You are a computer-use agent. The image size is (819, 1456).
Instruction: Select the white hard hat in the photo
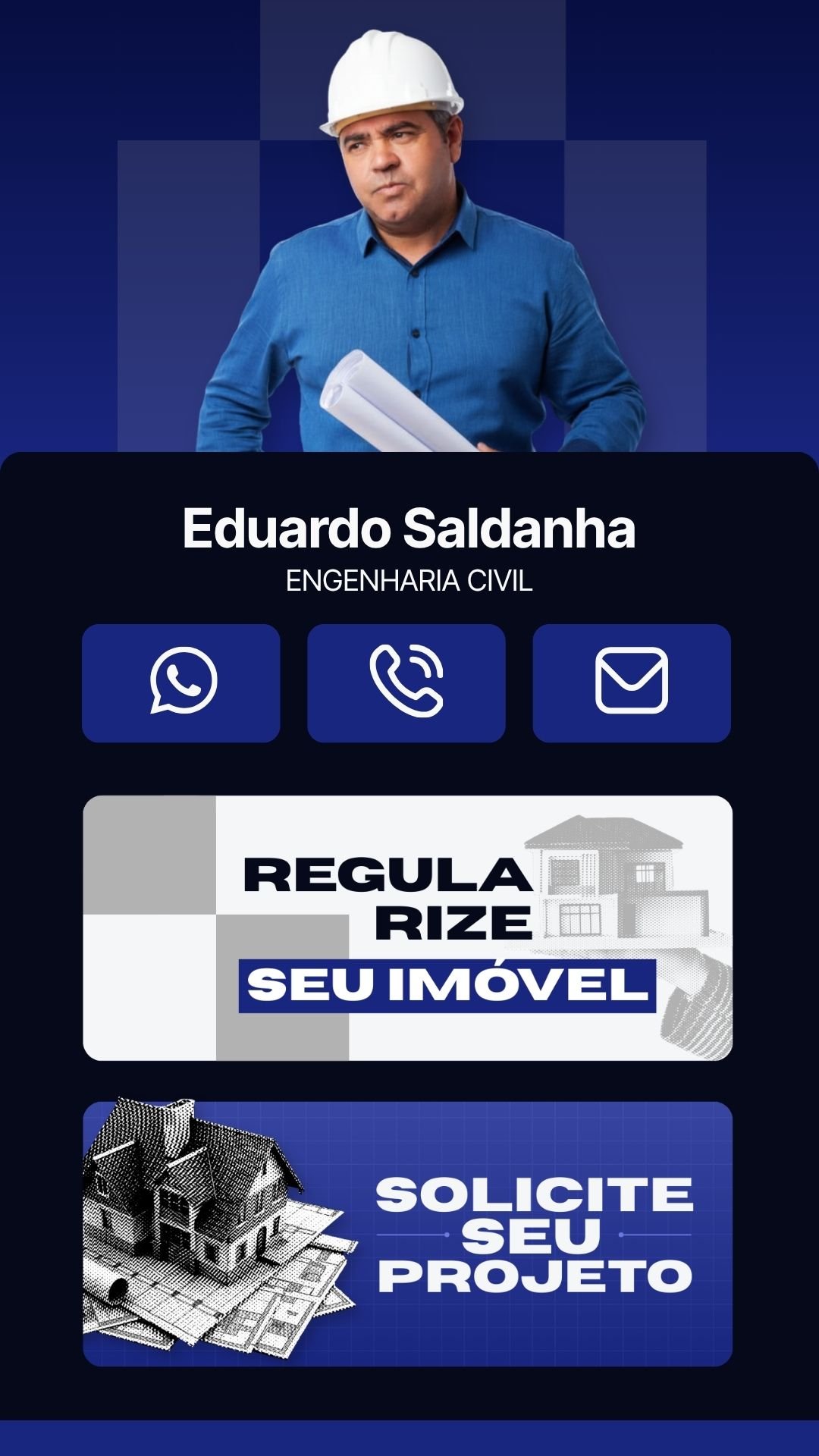pyautogui.click(x=391, y=72)
